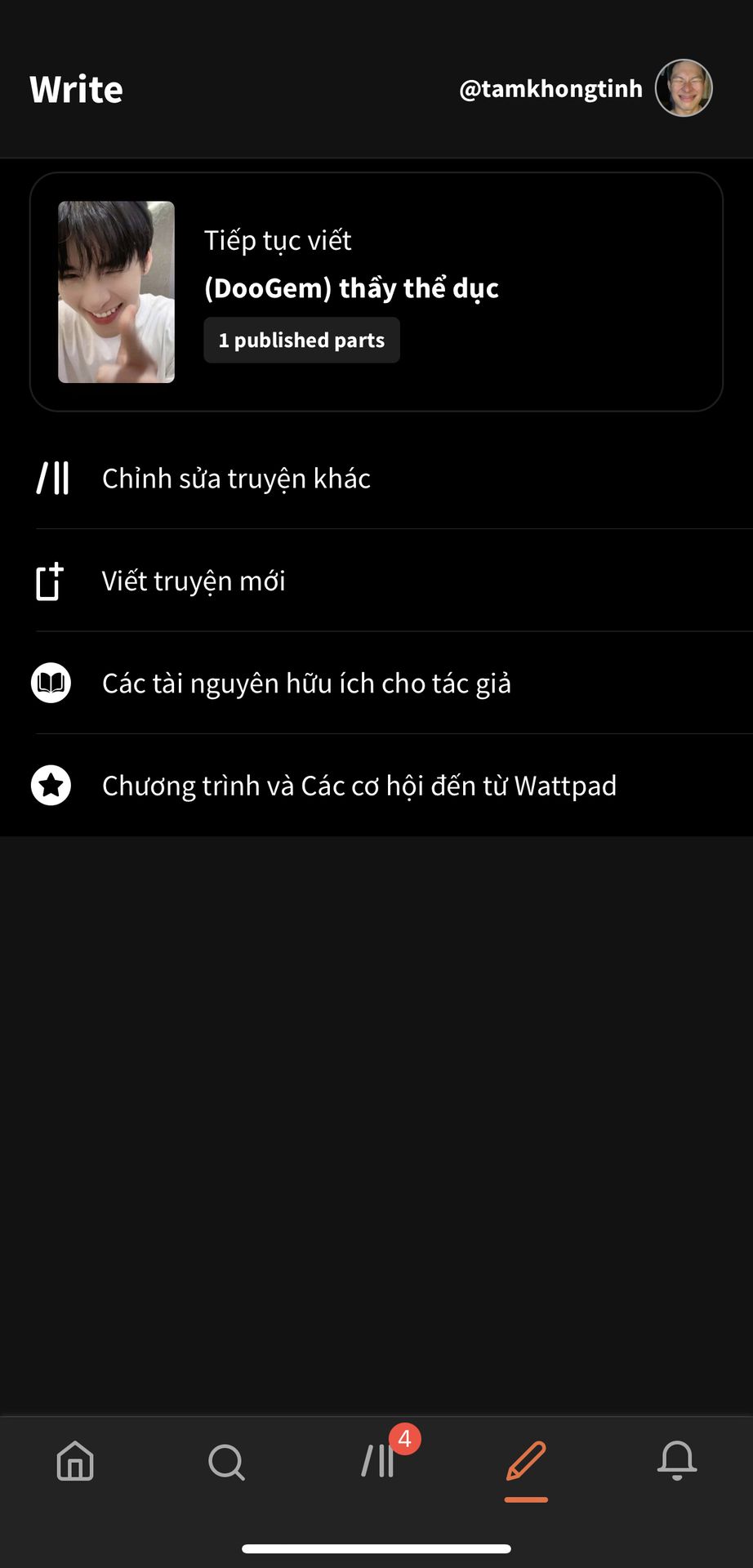
Task: Open Chỉnh sửa truyện khác
Action: (376, 478)
